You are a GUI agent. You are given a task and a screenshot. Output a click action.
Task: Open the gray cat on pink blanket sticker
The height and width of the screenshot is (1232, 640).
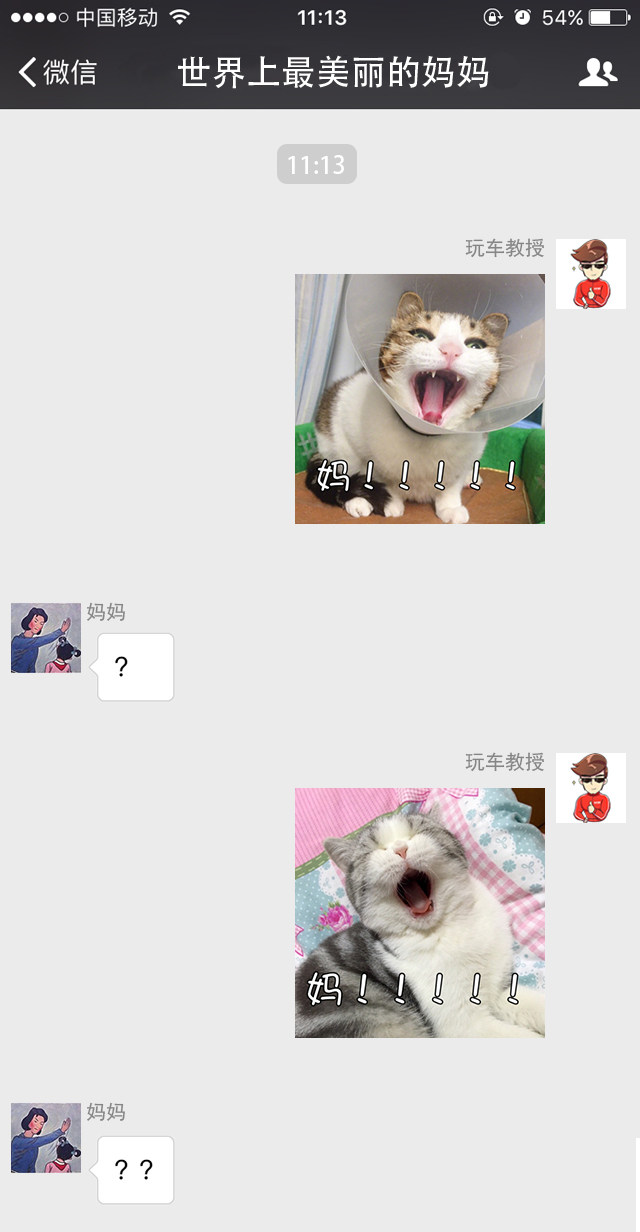click(x=419, y=912)
